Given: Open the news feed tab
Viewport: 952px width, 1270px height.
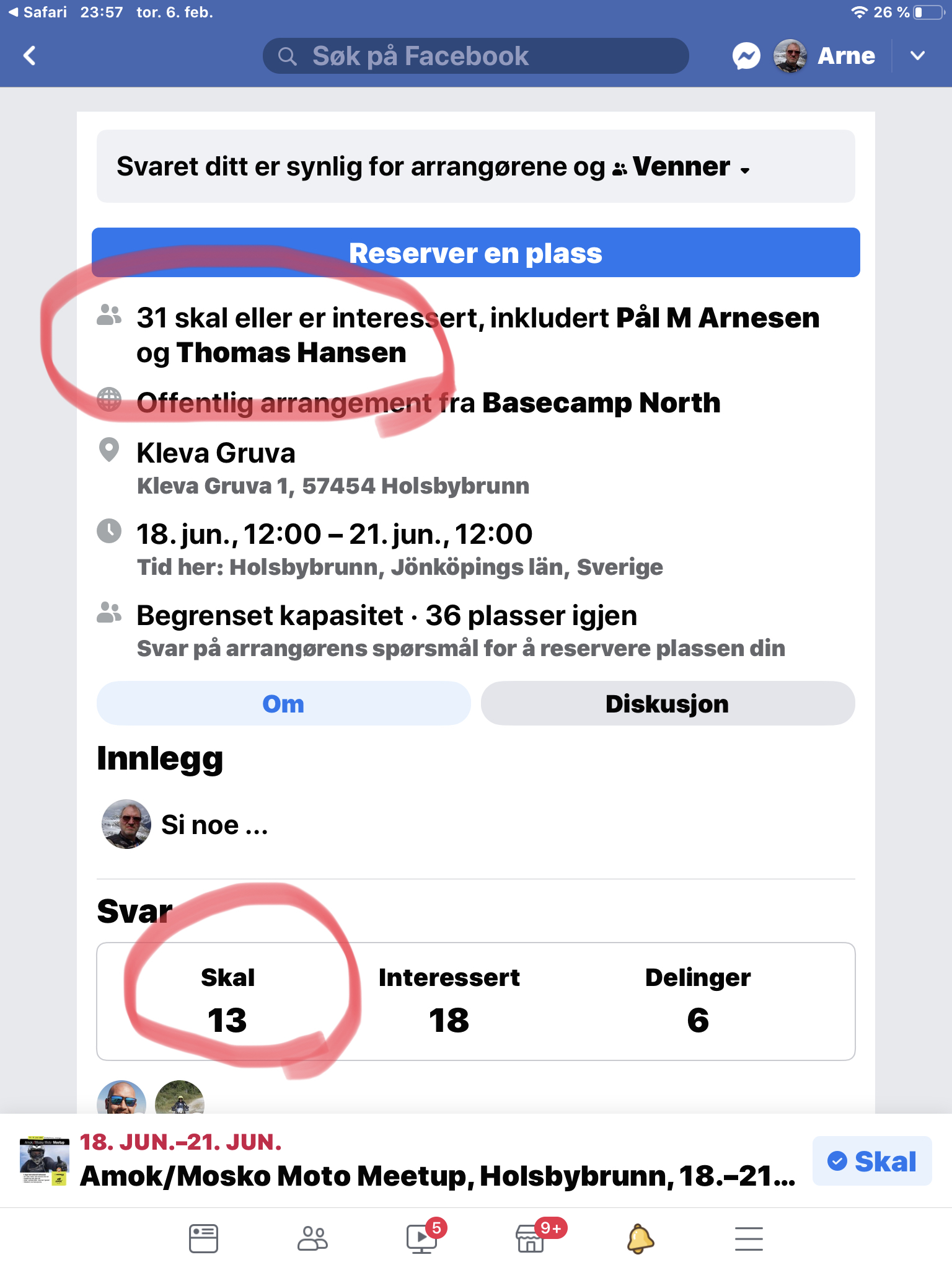Looking at the screenshot, I should coord(203,1238).
